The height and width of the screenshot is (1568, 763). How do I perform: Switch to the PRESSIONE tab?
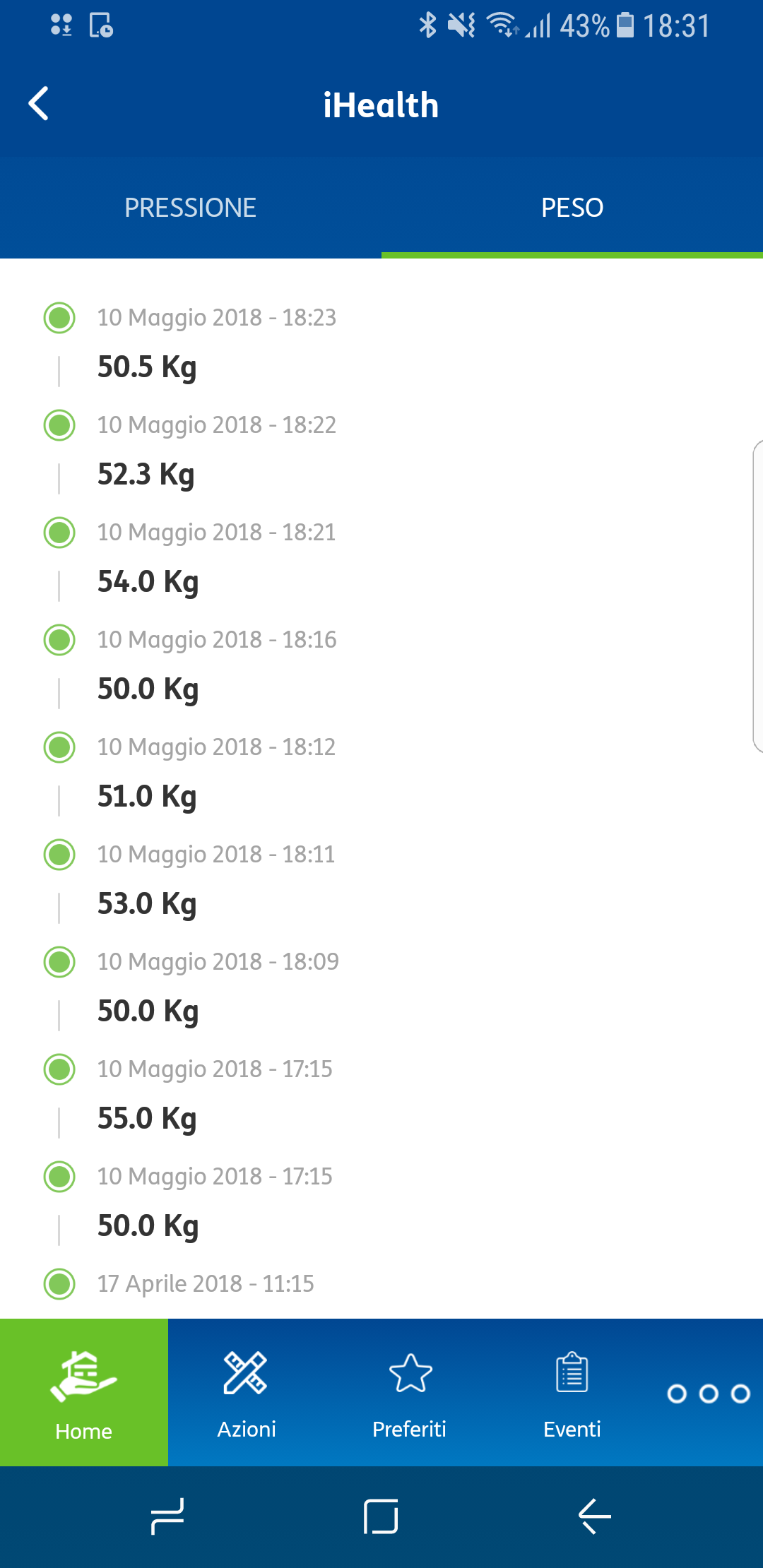[x=191, y=208]
